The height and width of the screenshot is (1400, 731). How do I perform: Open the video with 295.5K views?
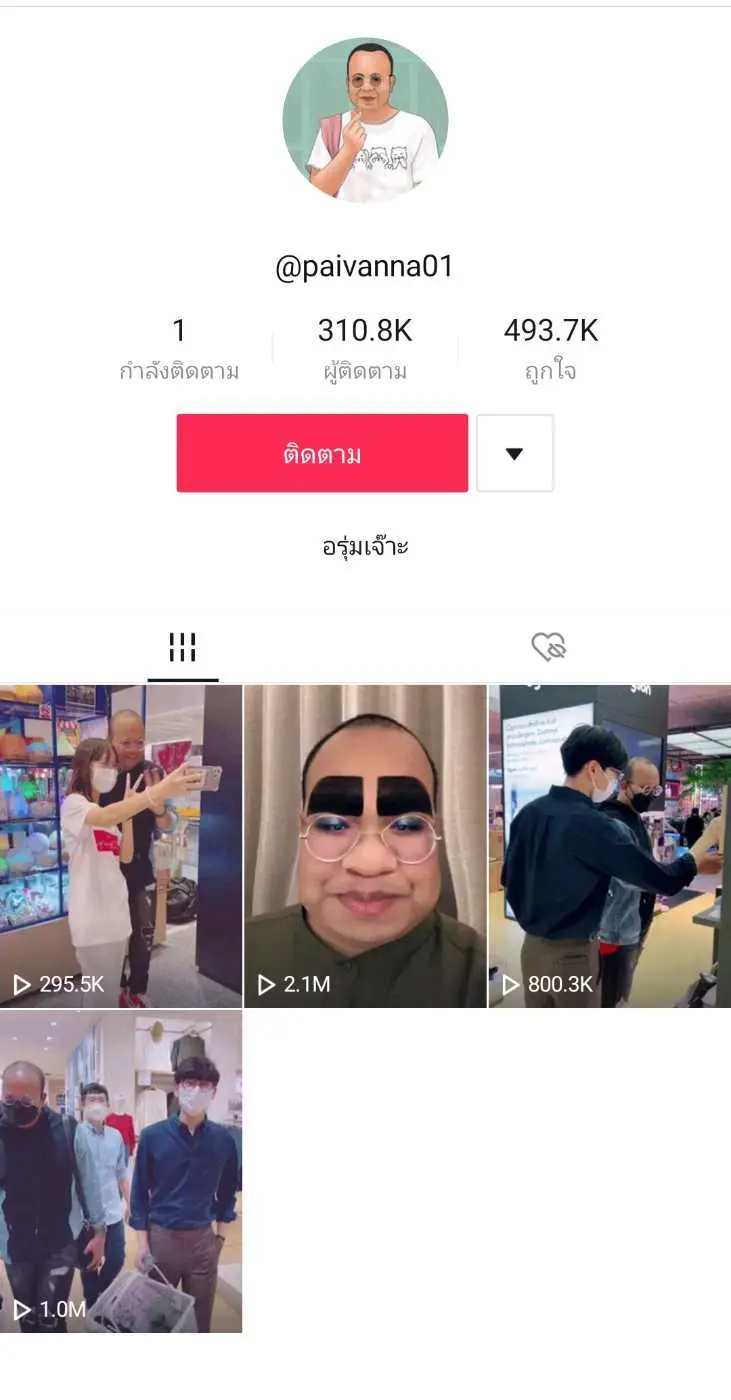(121, 846)
